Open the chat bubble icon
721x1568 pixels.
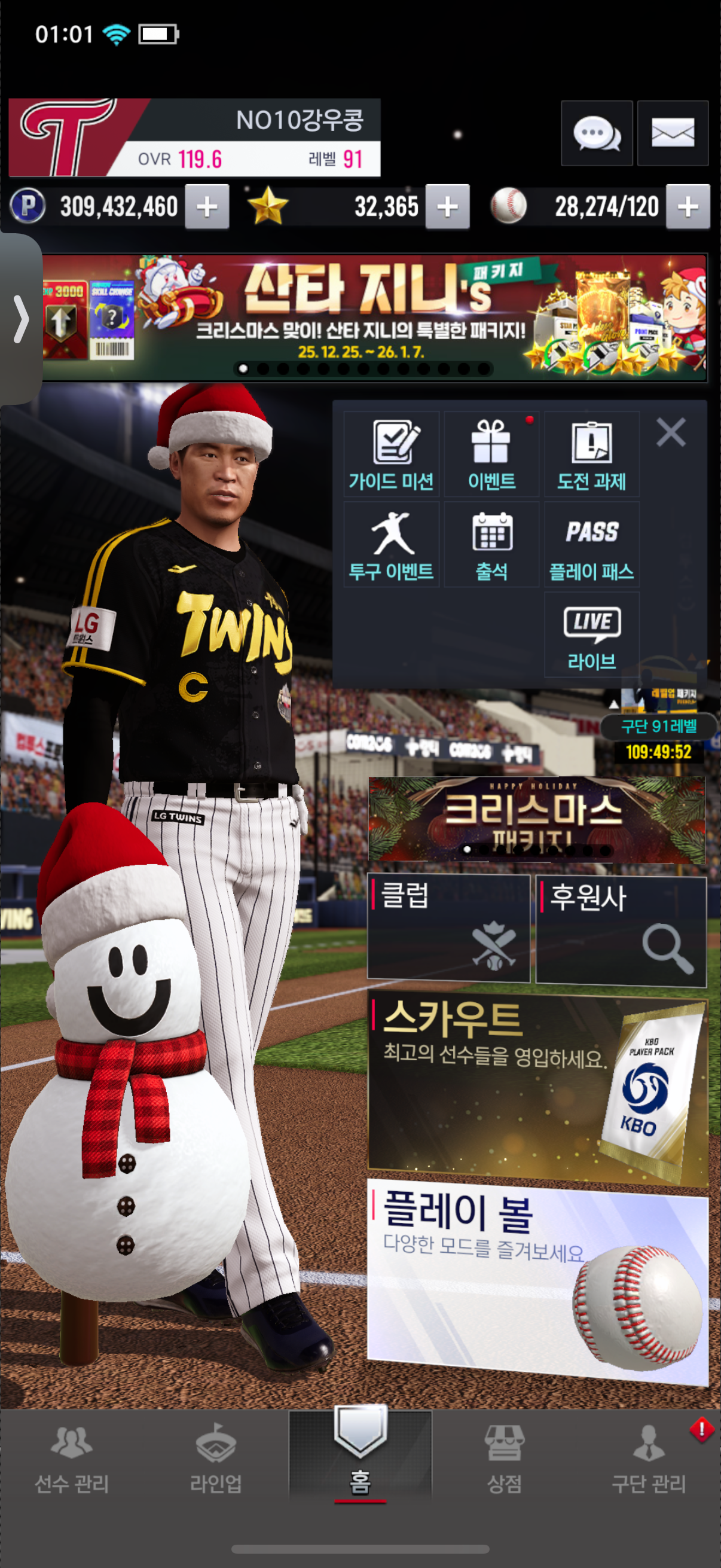point(595,133)
